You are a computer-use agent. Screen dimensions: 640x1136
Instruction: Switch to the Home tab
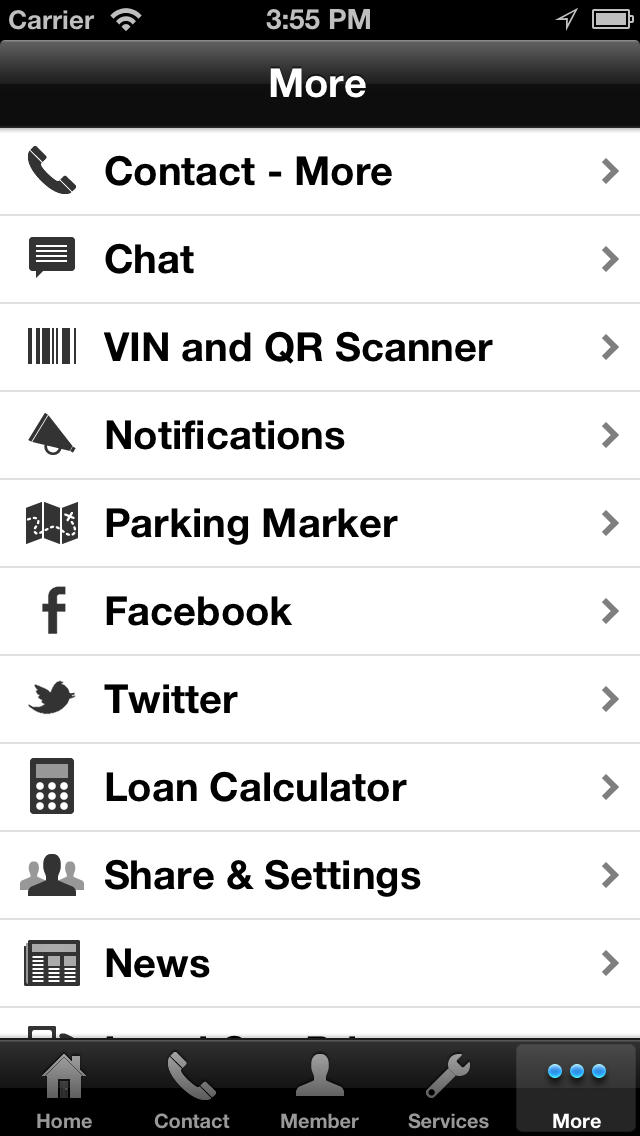(64, 1089)
